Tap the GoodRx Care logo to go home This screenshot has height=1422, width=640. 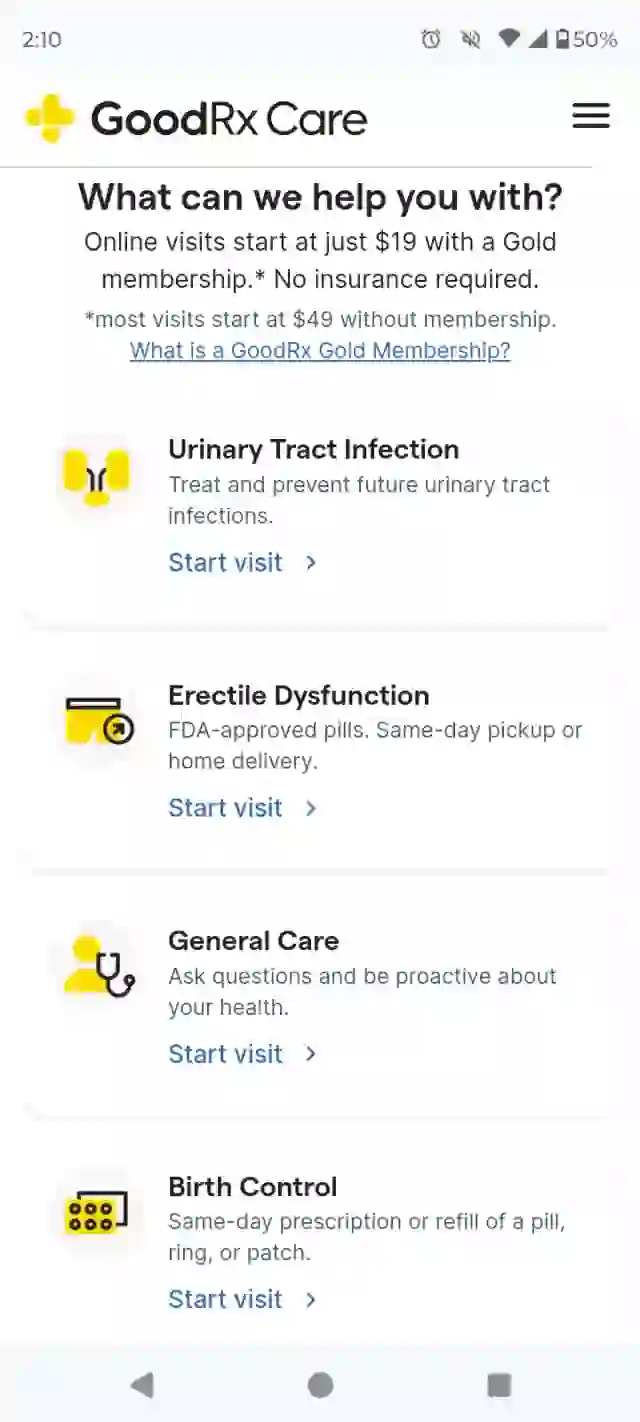coord(196,118)
